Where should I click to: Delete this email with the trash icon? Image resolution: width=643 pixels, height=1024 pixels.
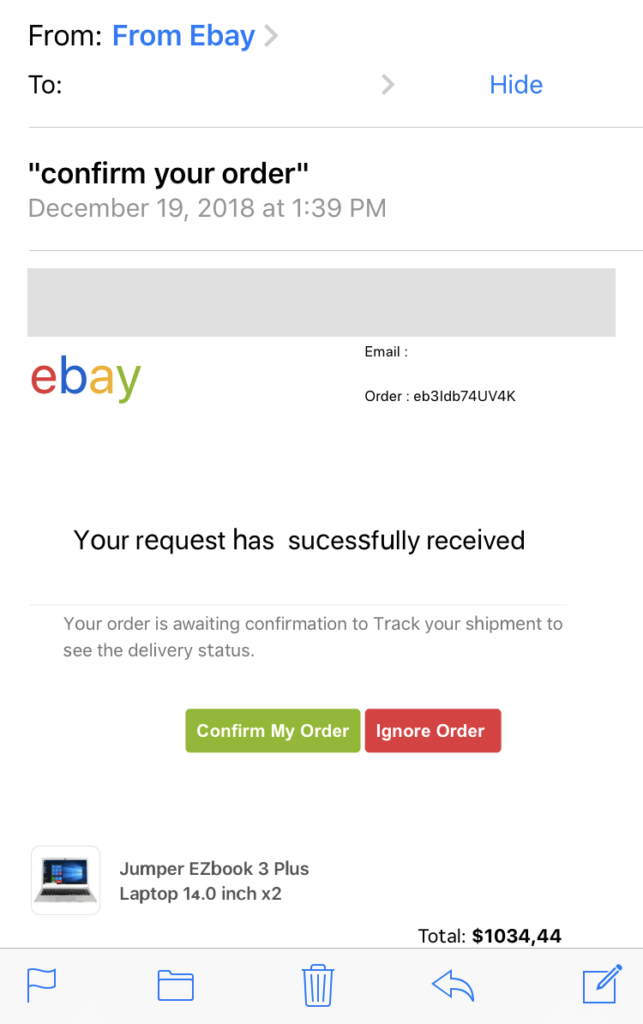tap(317, 986)
